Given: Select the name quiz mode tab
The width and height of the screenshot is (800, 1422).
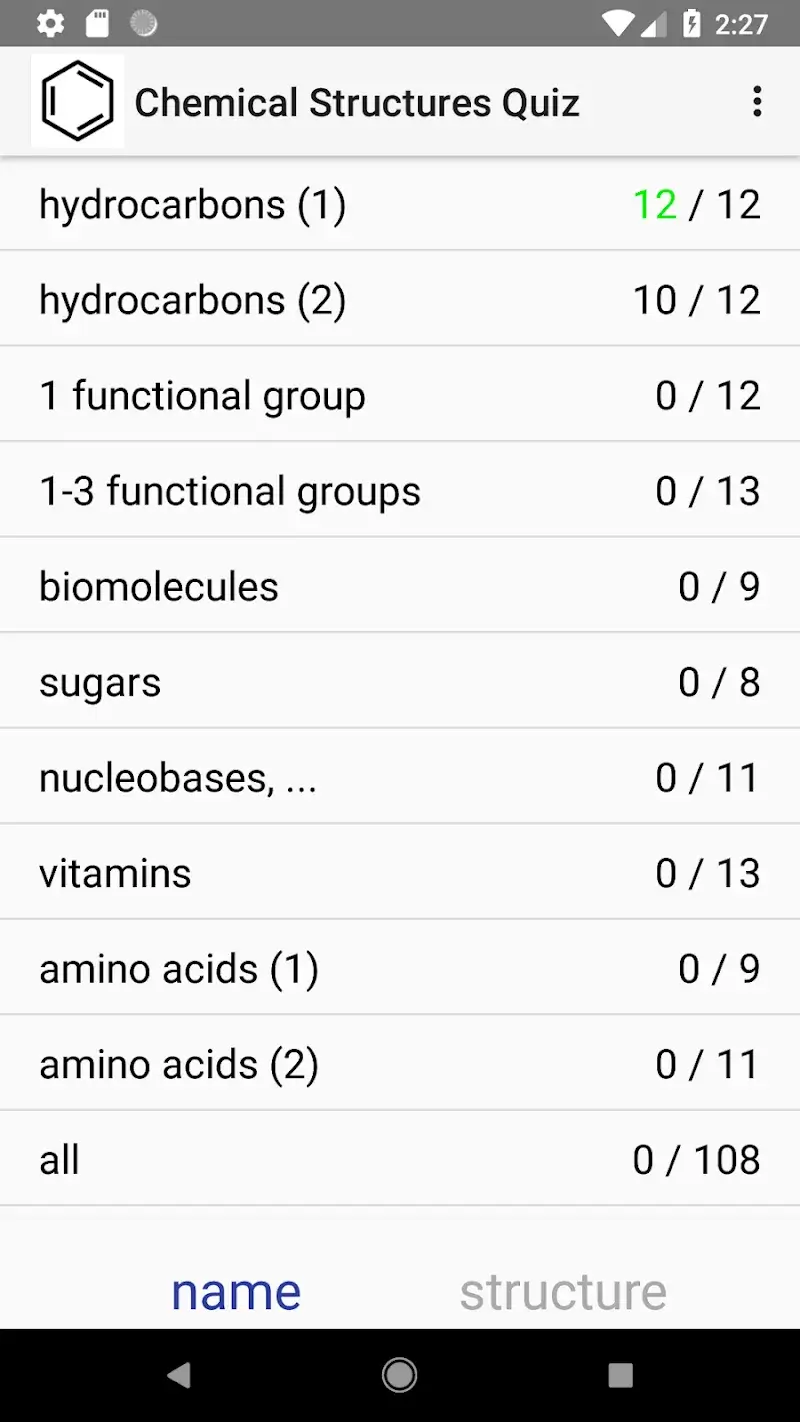Looking at the screenshot, I should [236, 1291].
